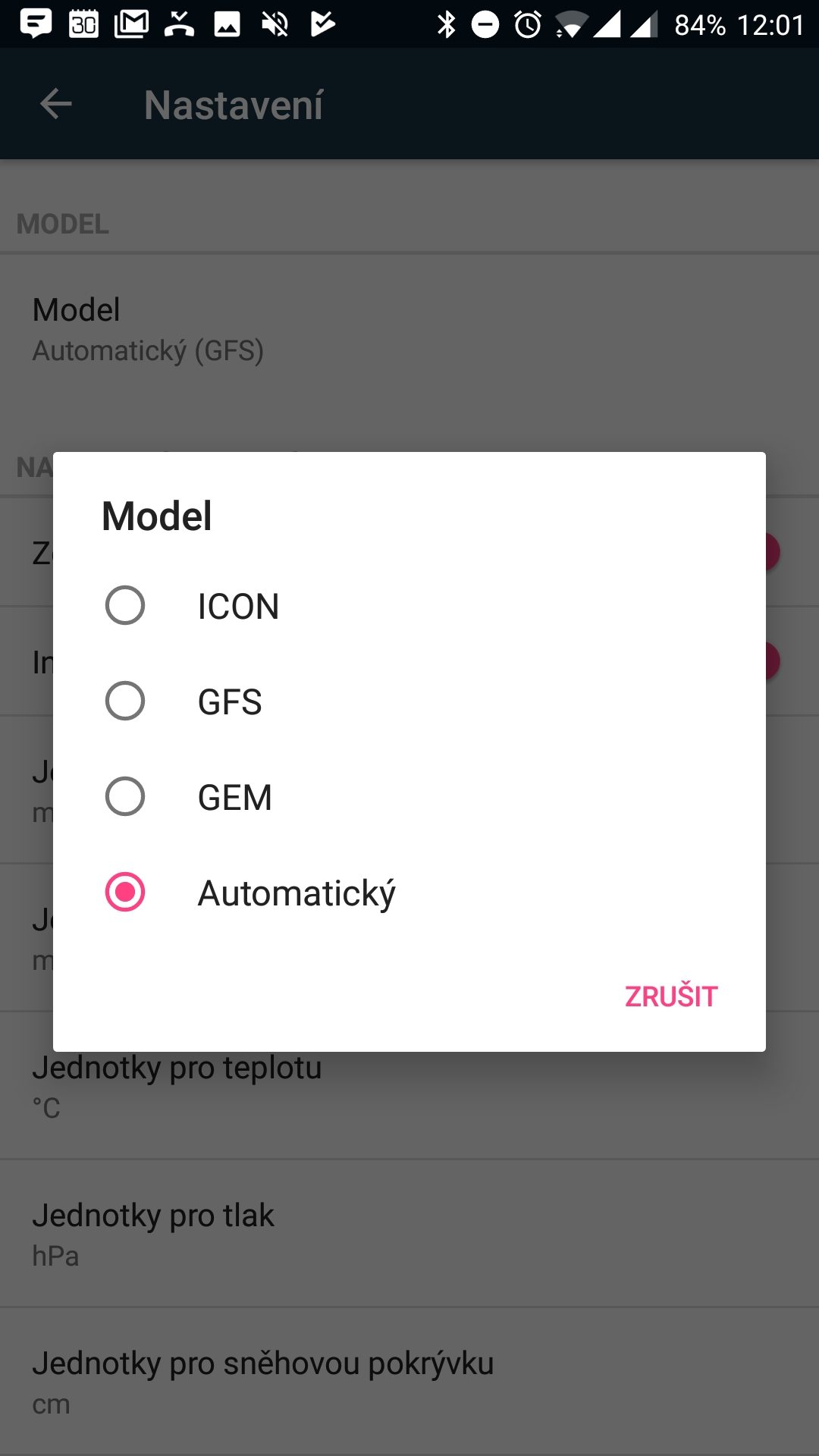This screenshot has width=819, height=1456.
Task: Select the ICON model option
Action: [409, 606]
